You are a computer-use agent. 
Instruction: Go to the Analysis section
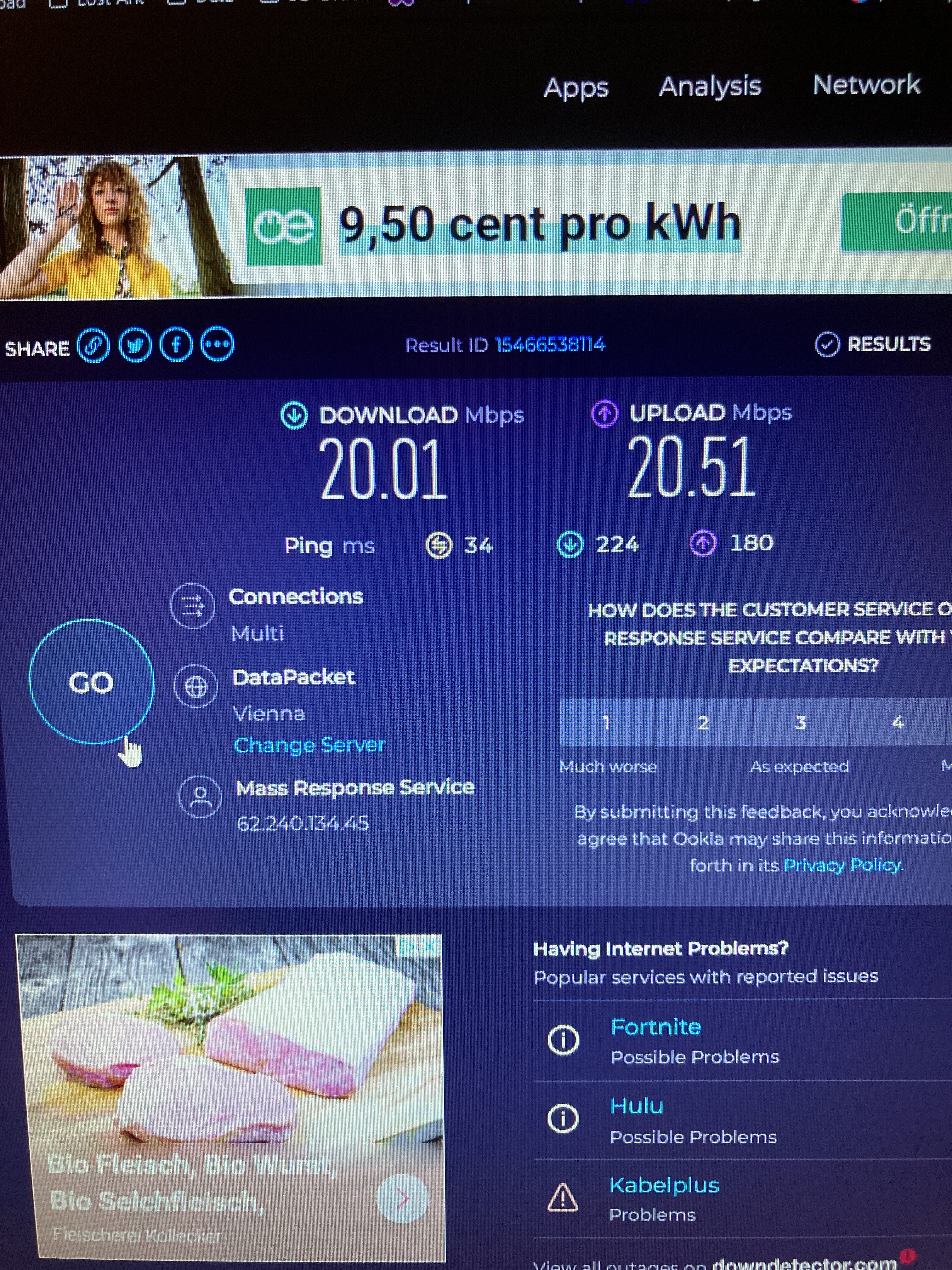[x=710, y=87]
